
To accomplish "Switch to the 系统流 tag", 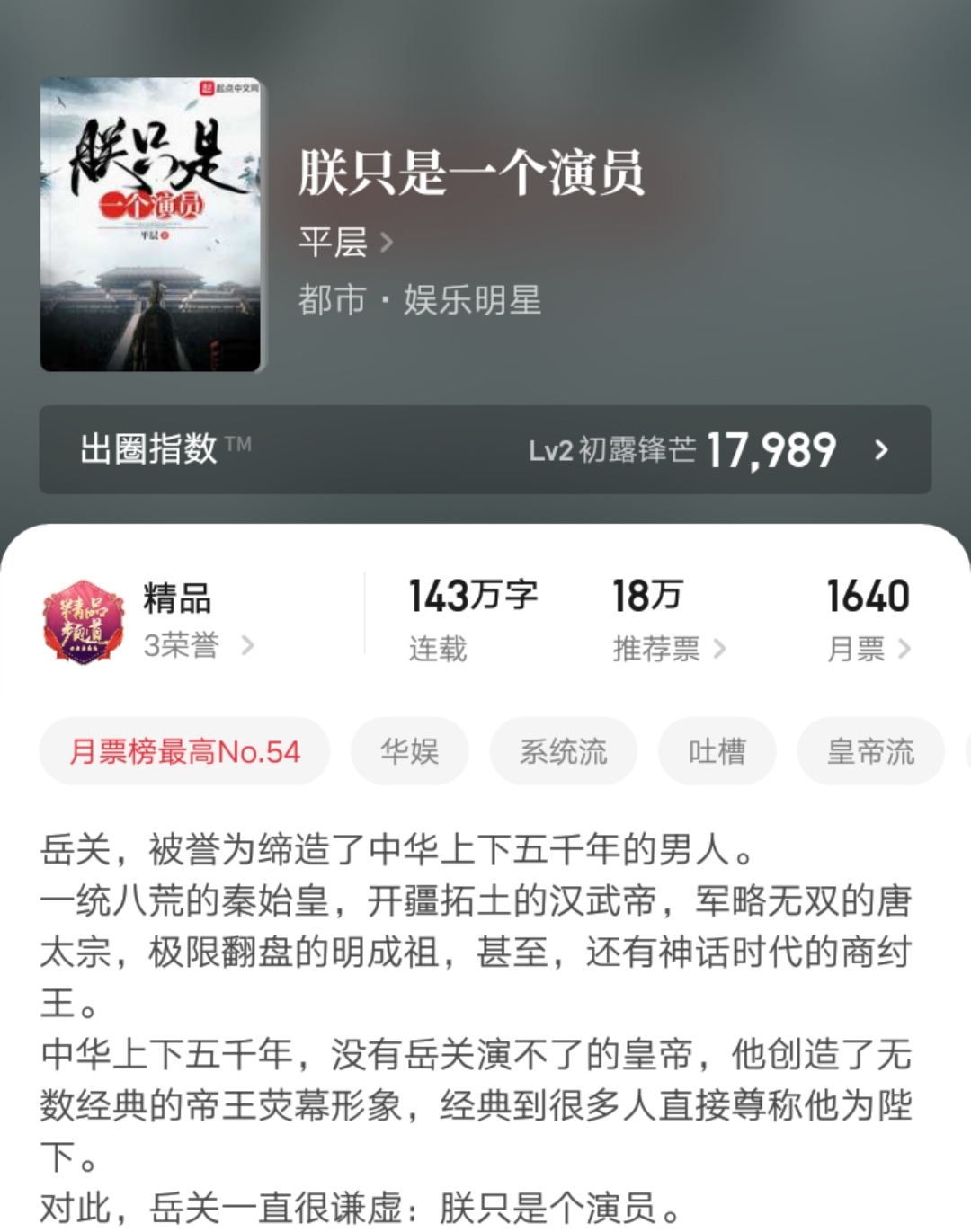I will (564, 751).
